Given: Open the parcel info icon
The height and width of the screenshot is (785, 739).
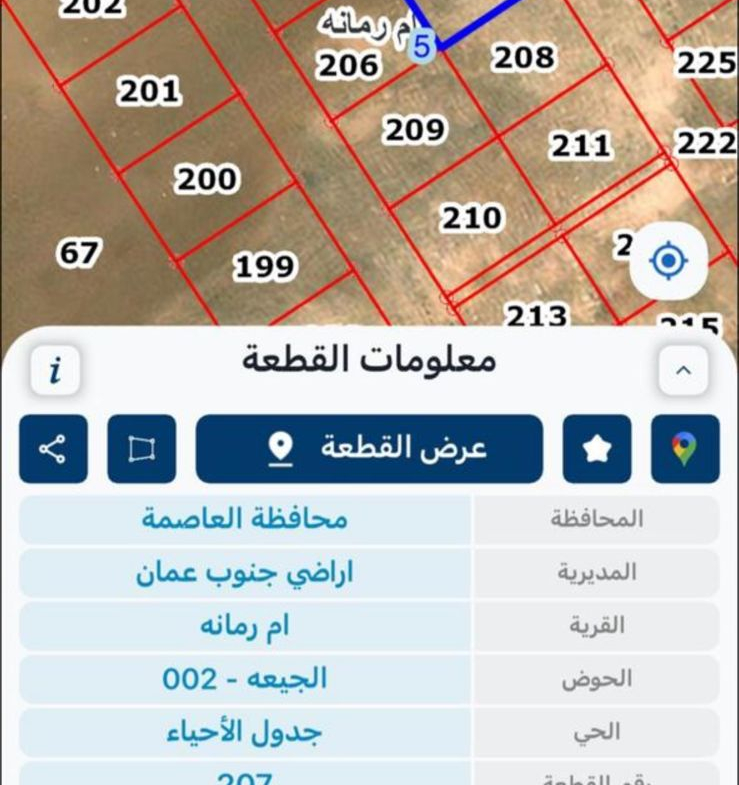Looking at the screenshot, I should (55, 371).
